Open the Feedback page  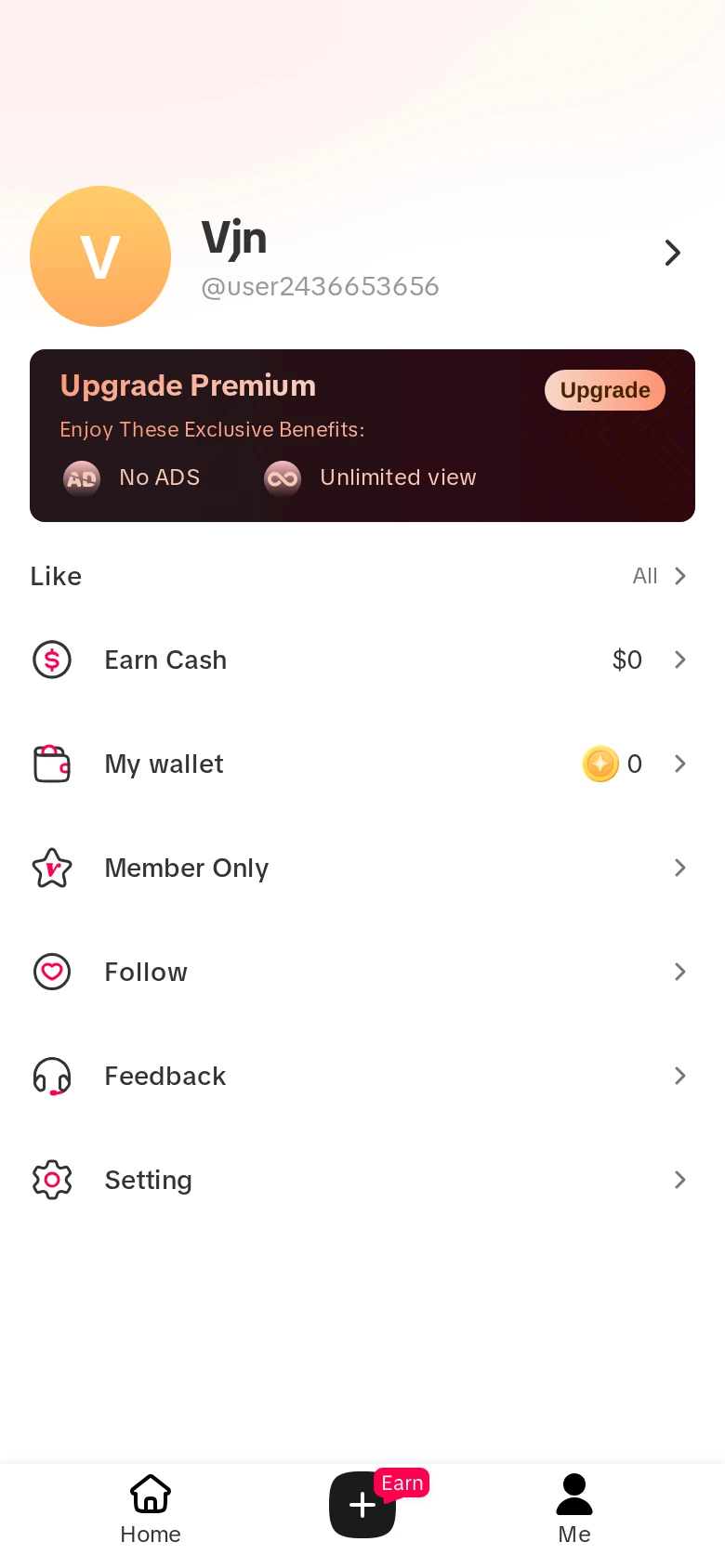tap(362, 1076)
